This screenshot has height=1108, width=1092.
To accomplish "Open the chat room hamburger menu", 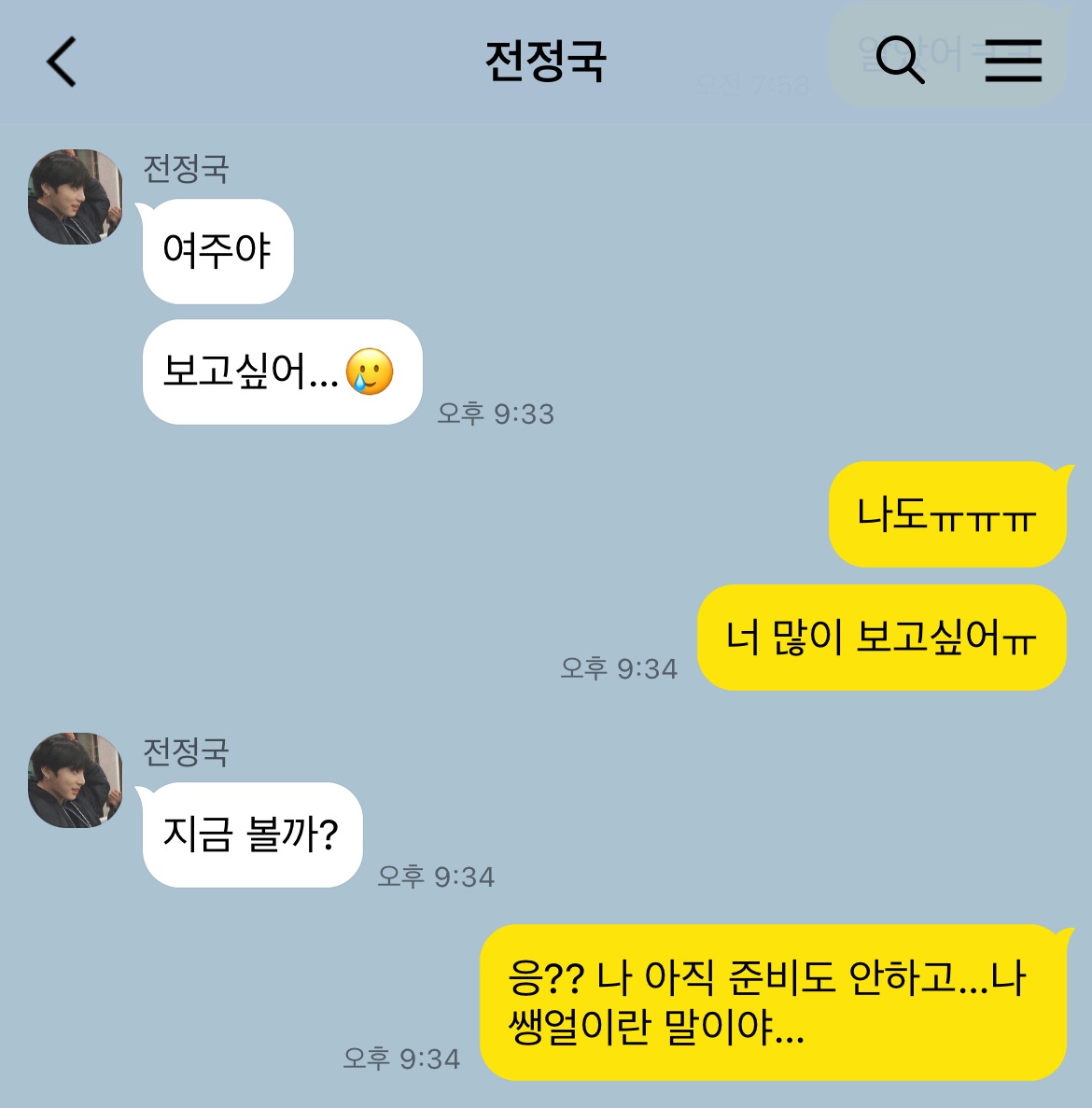I will tap(1013, 61).
